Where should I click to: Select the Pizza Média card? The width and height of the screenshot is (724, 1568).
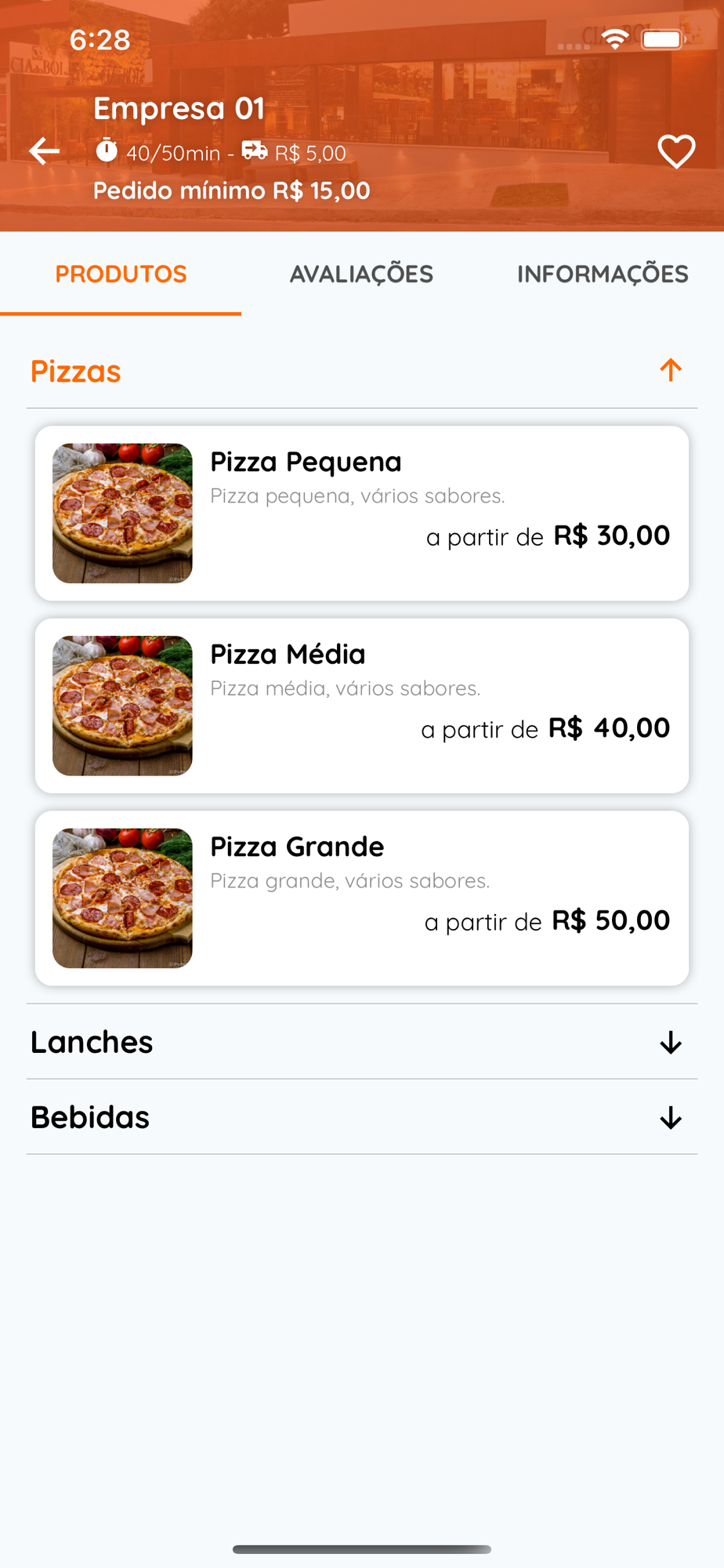click(x=362, y=706)
